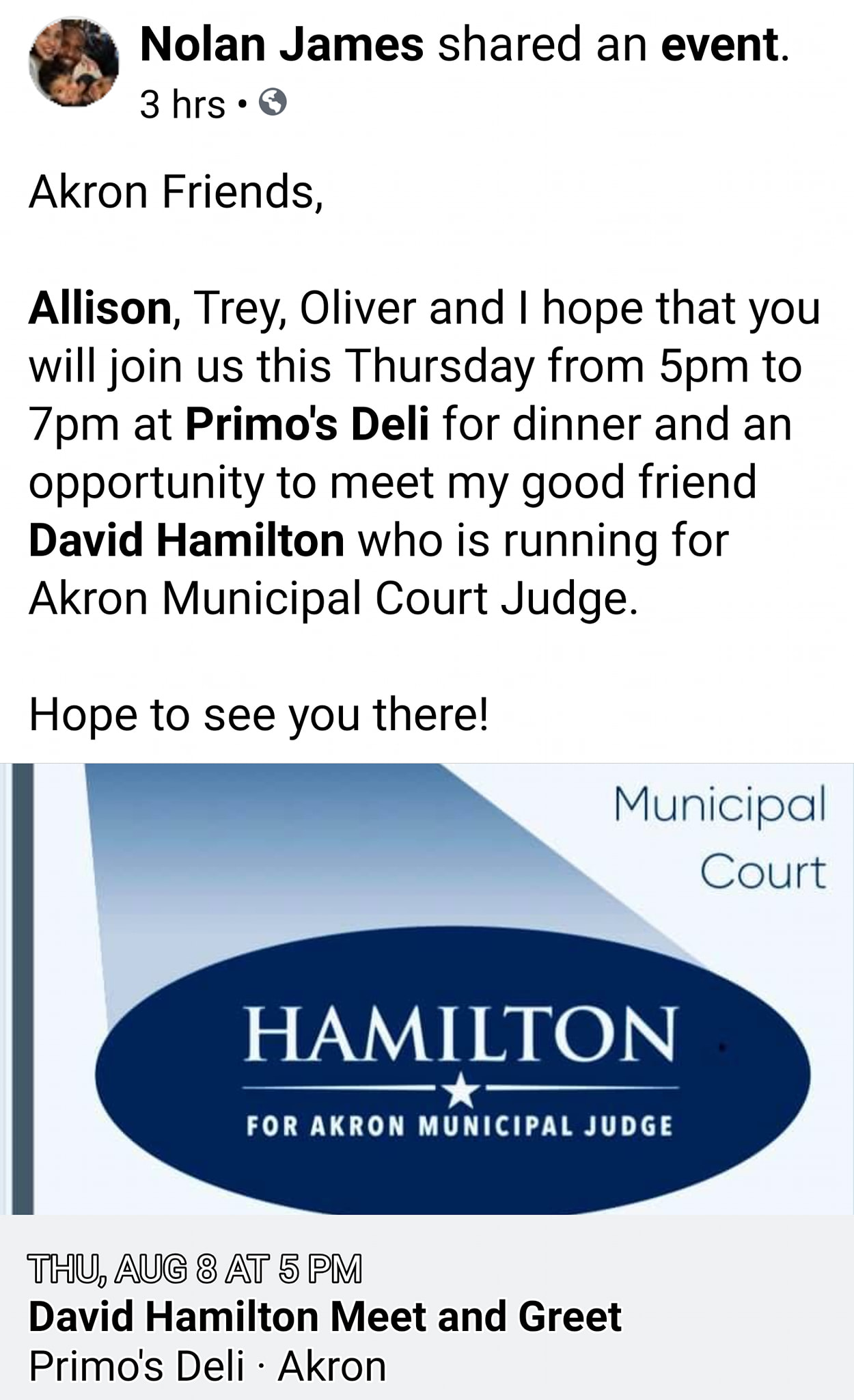
Task: Open David Hamilton's tagged profile
Action: (x=186, y=541)
